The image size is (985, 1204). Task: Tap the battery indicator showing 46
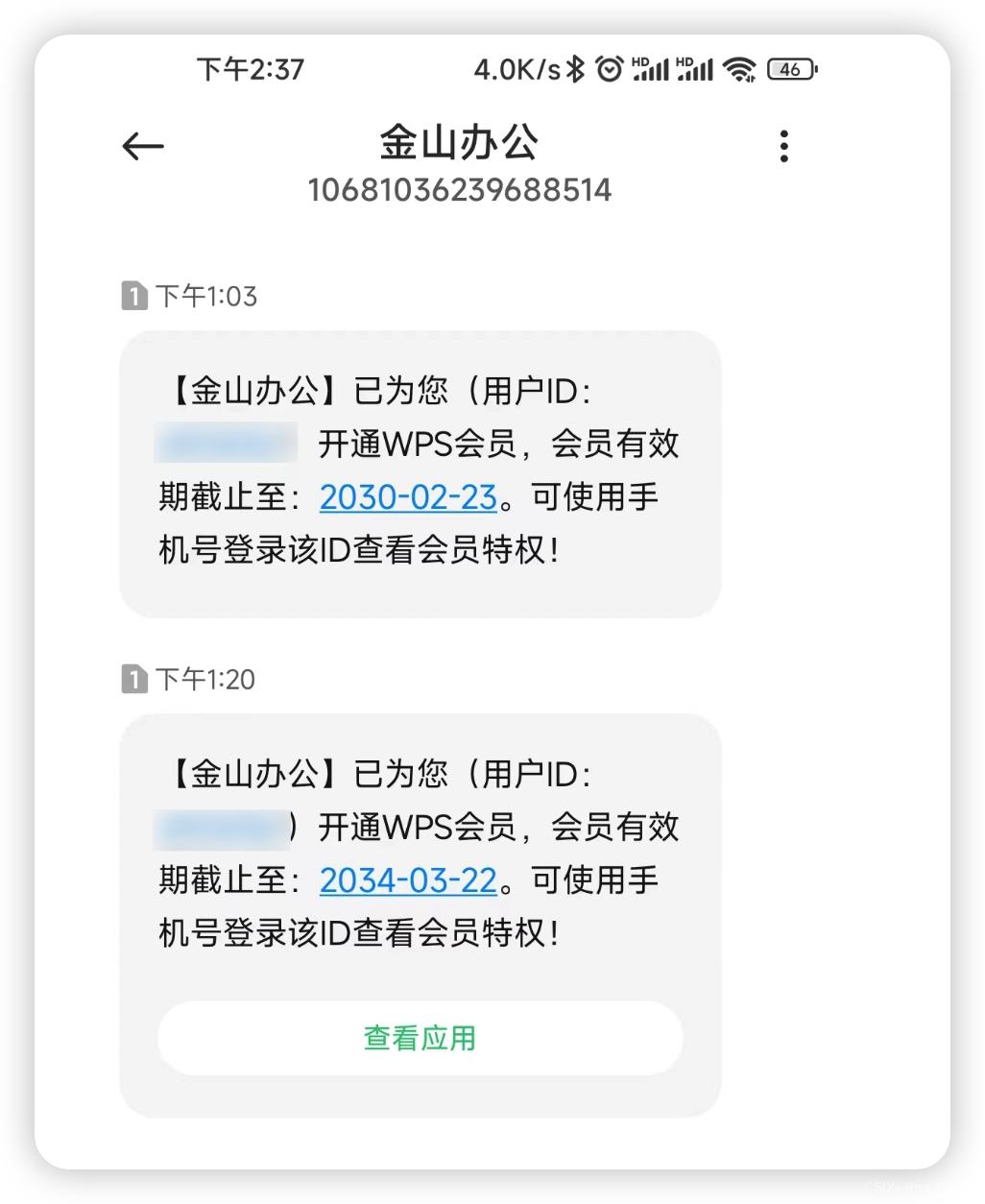790,69
